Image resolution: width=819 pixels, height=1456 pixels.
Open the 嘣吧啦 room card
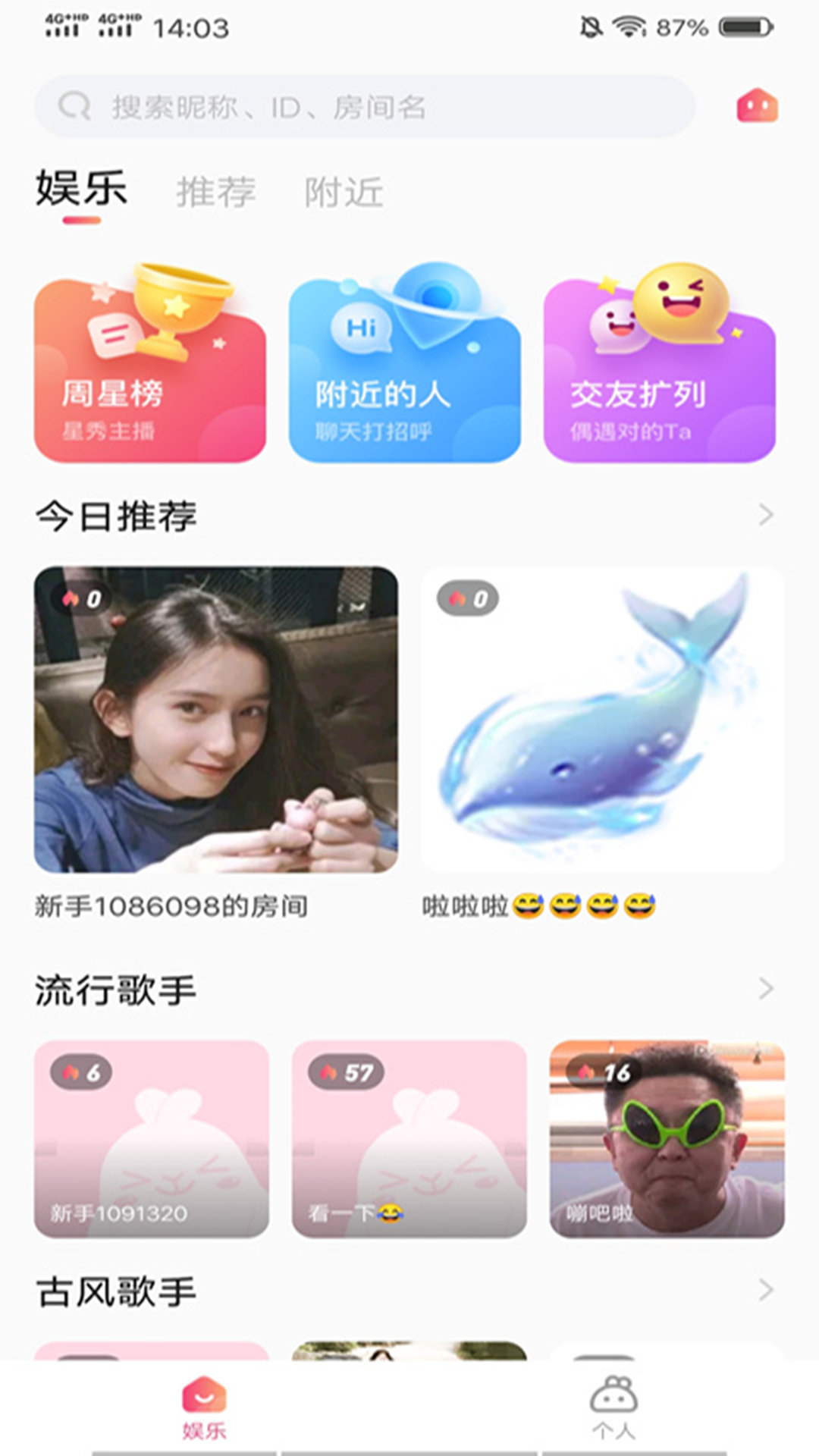coord(667,1139)
